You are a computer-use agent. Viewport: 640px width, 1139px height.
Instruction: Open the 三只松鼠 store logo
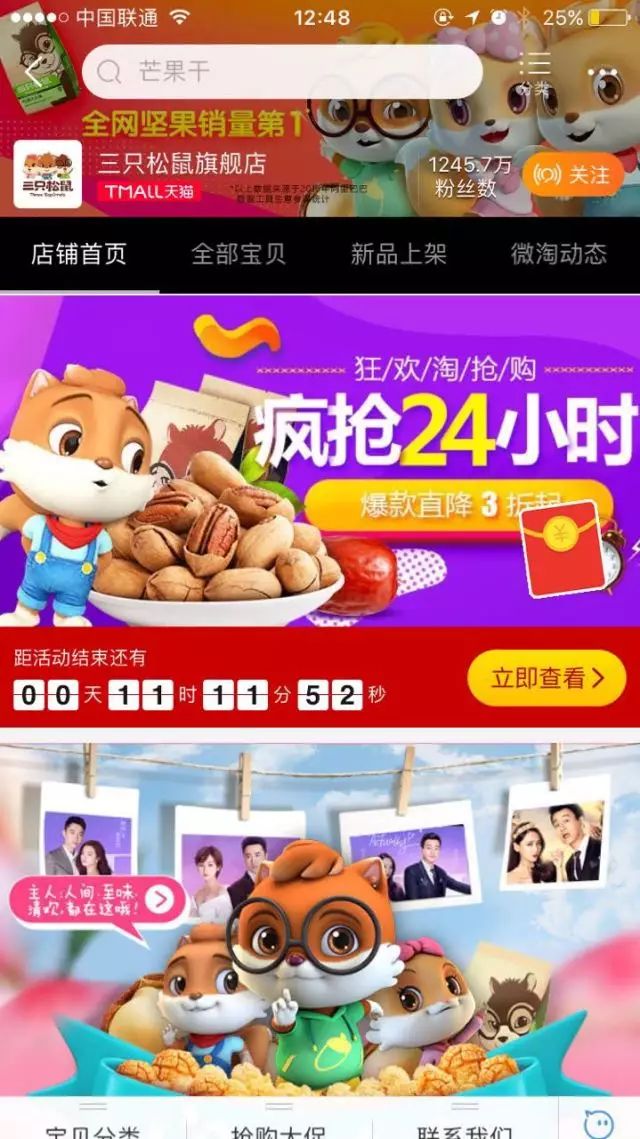[x=47, y=175]
